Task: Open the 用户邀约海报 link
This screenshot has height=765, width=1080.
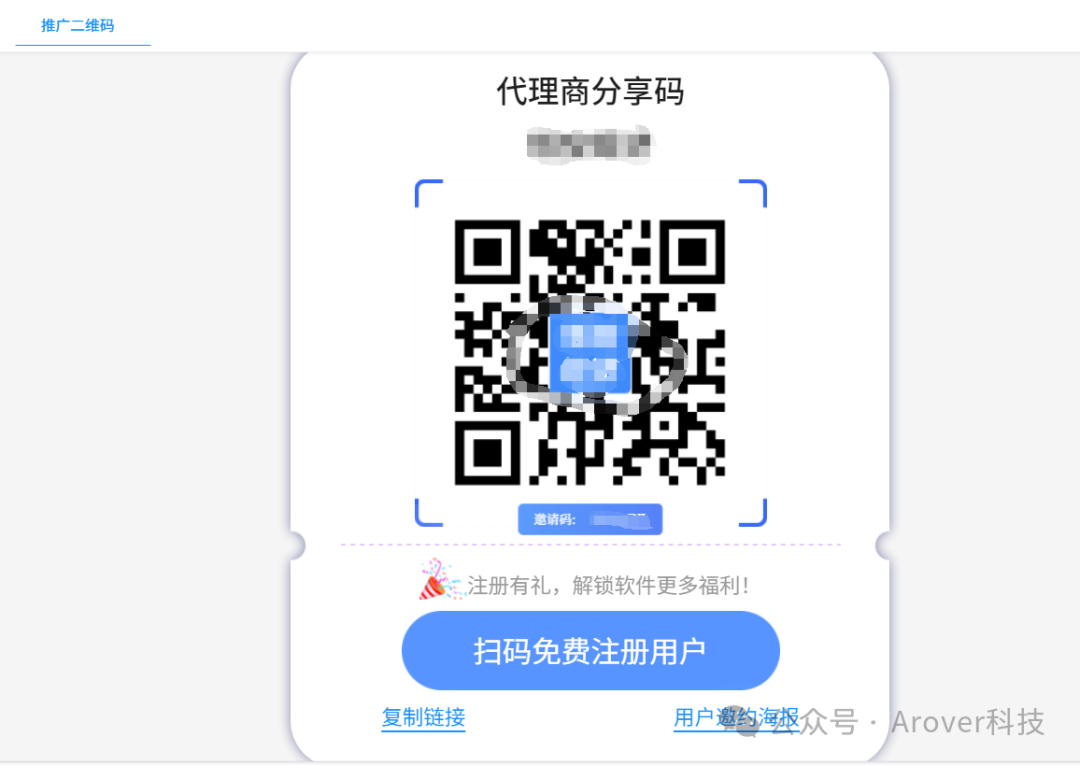Action: 735,717
